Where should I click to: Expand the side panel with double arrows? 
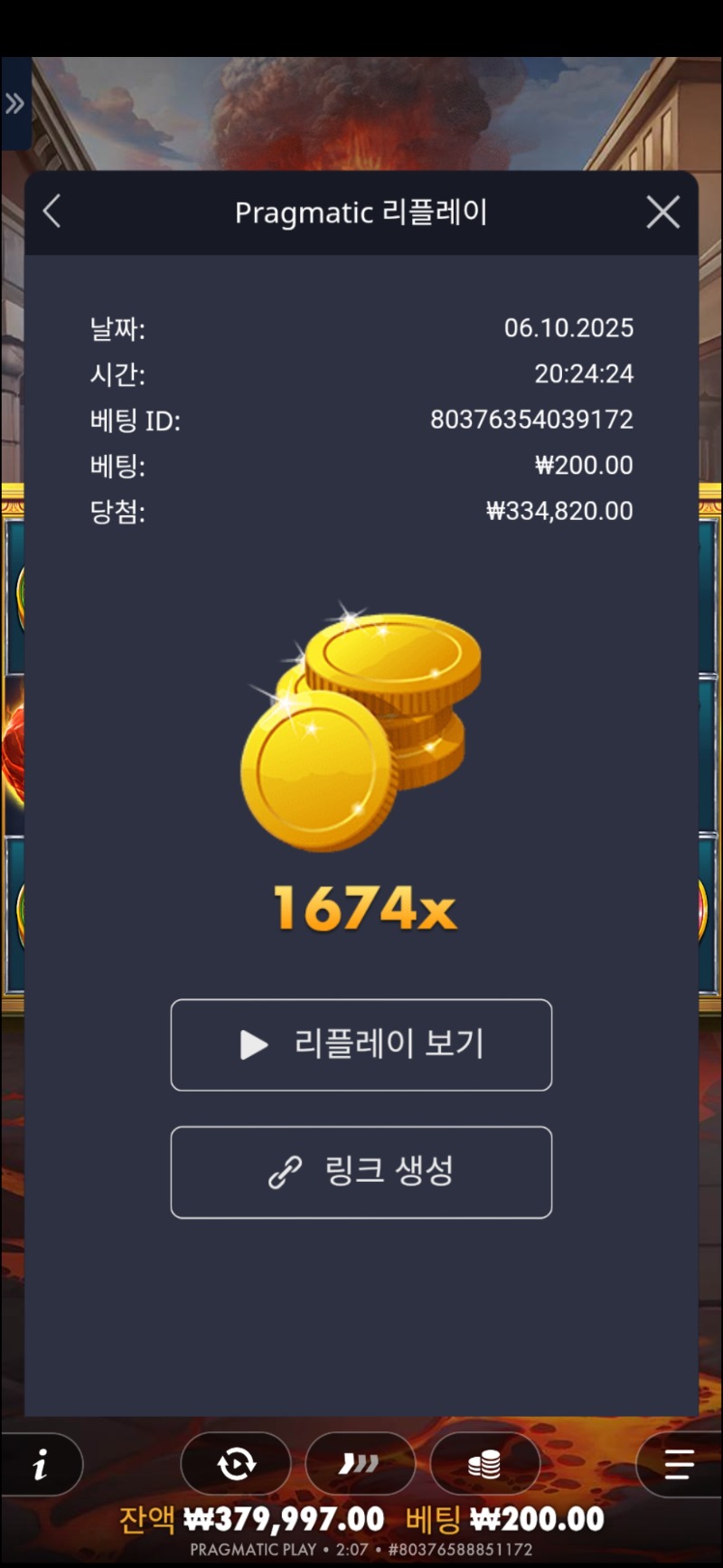tap(15, 104)
